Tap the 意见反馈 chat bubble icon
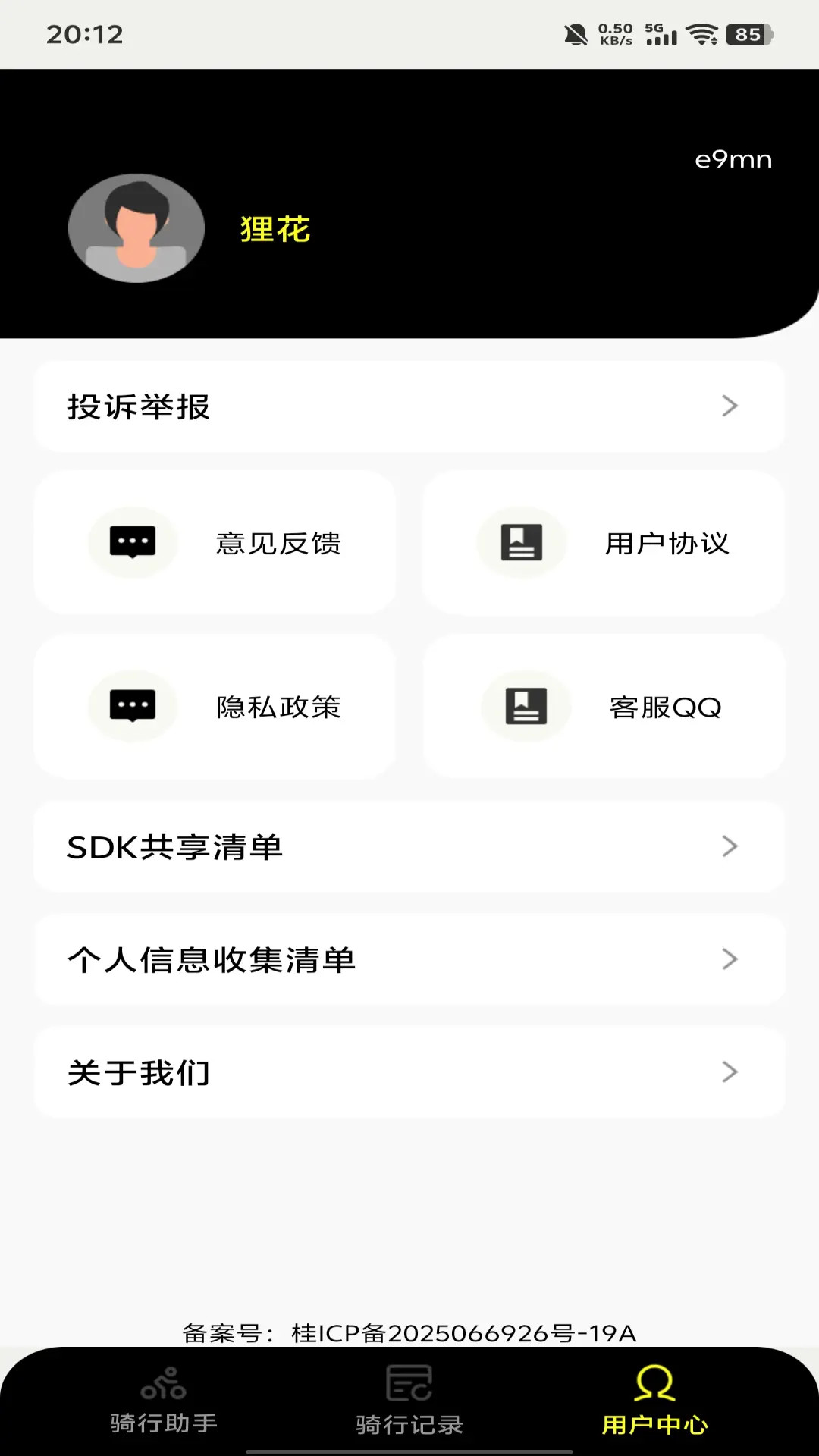Screen dimensions: 819x1456 click(x=132, y=542)
